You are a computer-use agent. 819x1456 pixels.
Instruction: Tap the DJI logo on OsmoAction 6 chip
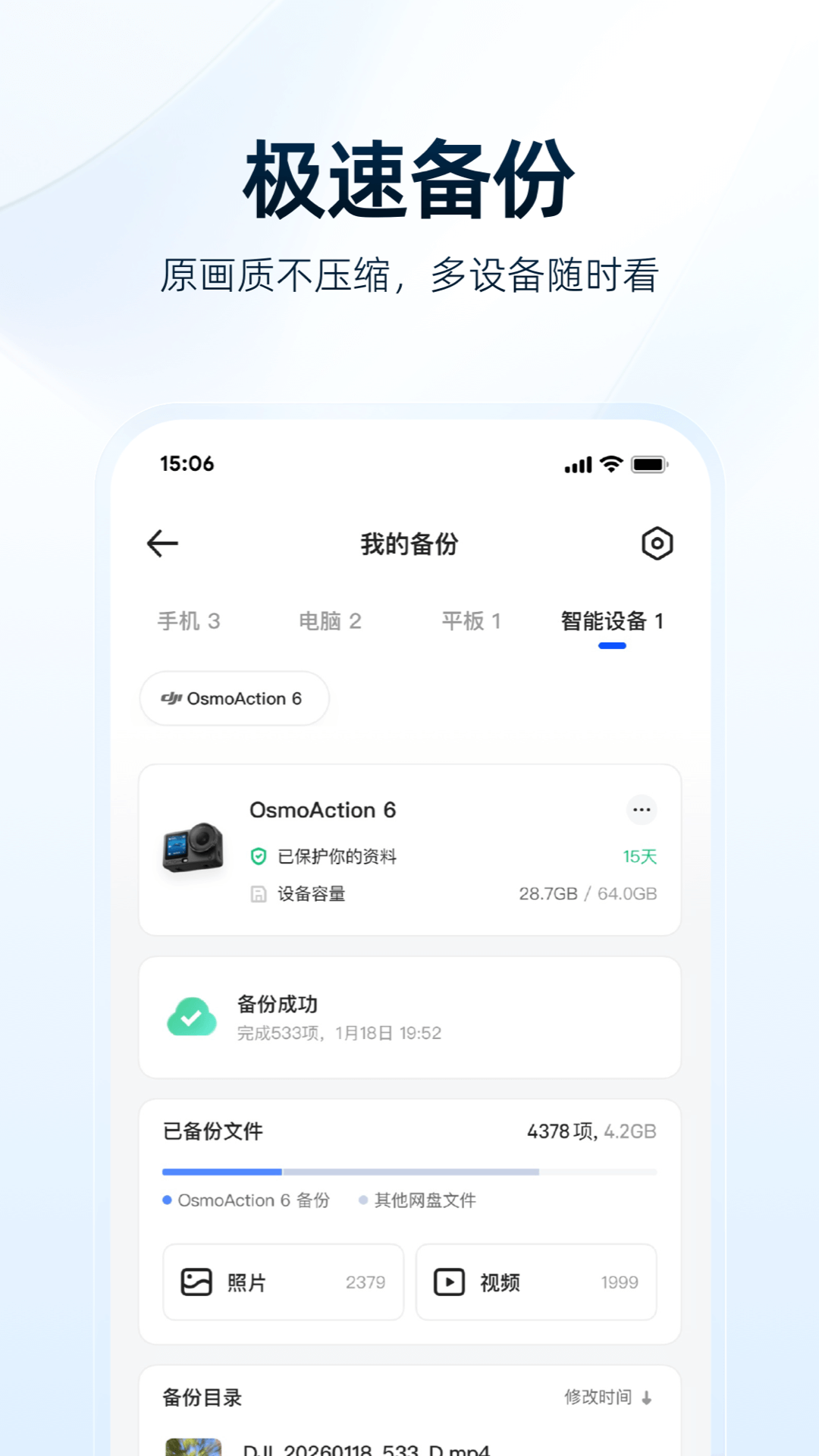(171, 698)
